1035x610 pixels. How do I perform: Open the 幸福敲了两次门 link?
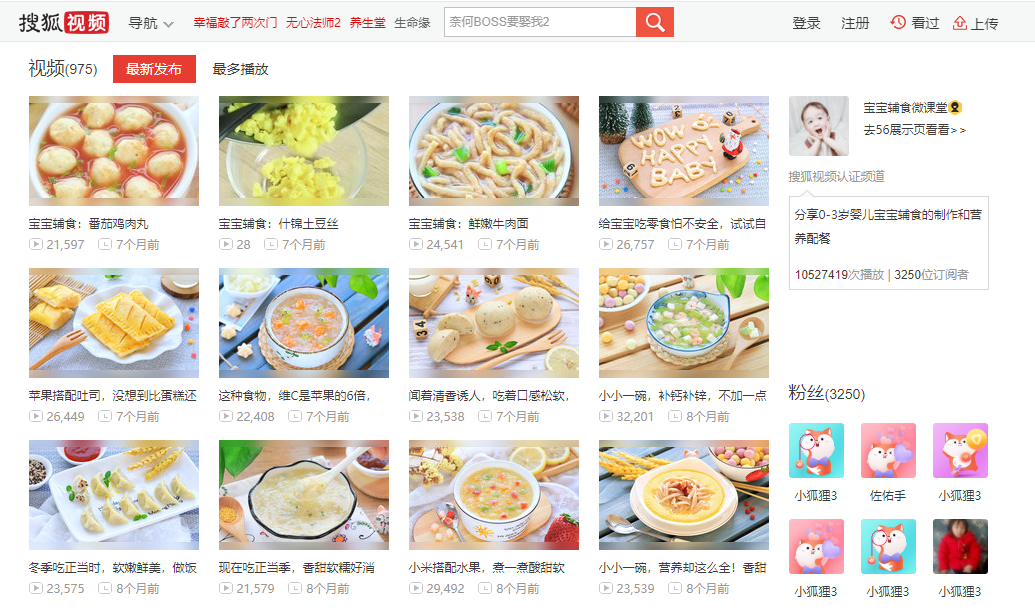click(x=235, y=23)
